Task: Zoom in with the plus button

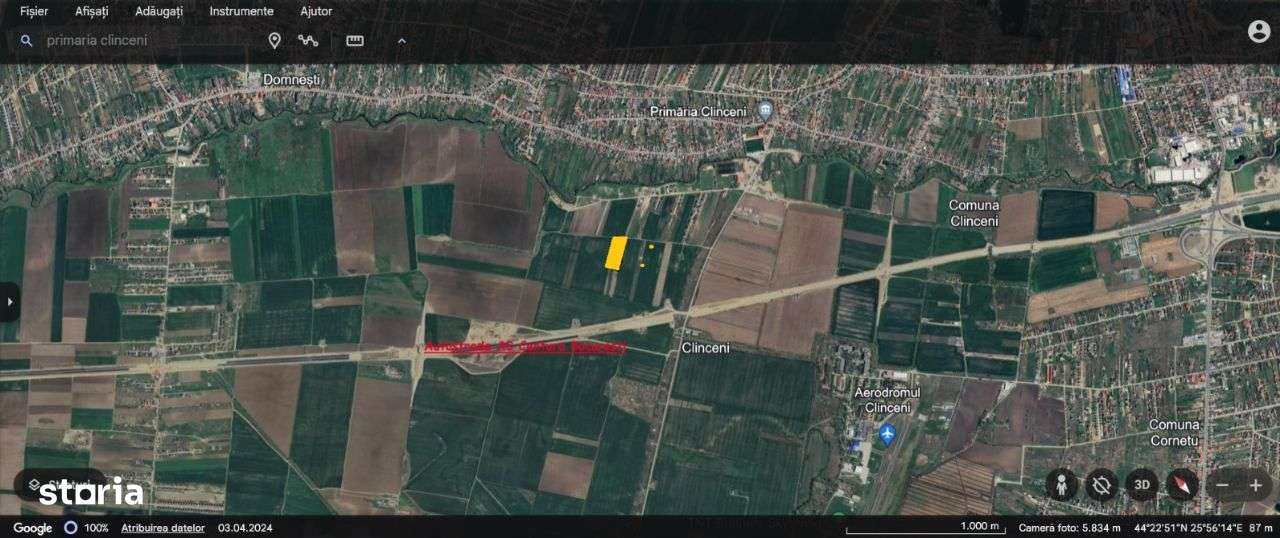Action: (x=1255, y=486)
